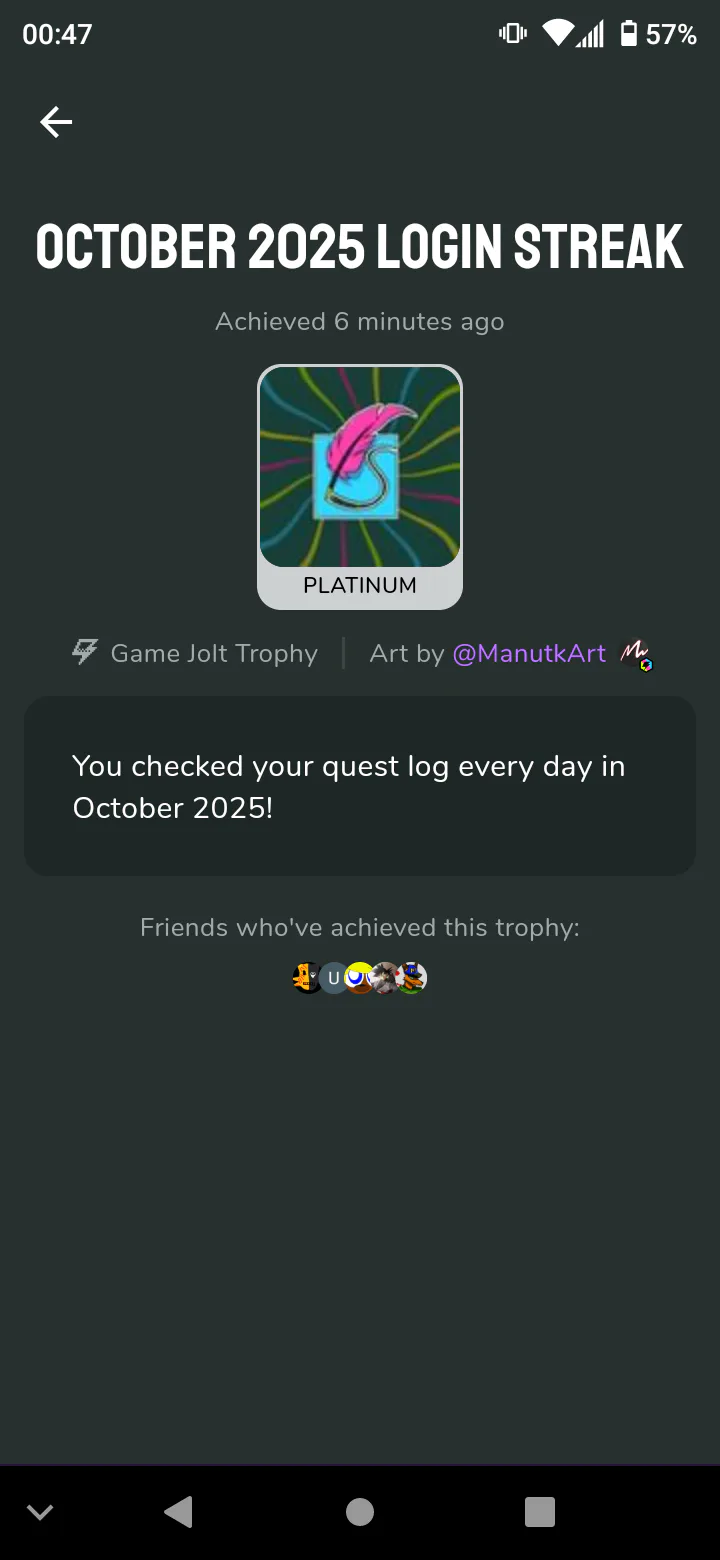Go to the system home screen

360,1512
